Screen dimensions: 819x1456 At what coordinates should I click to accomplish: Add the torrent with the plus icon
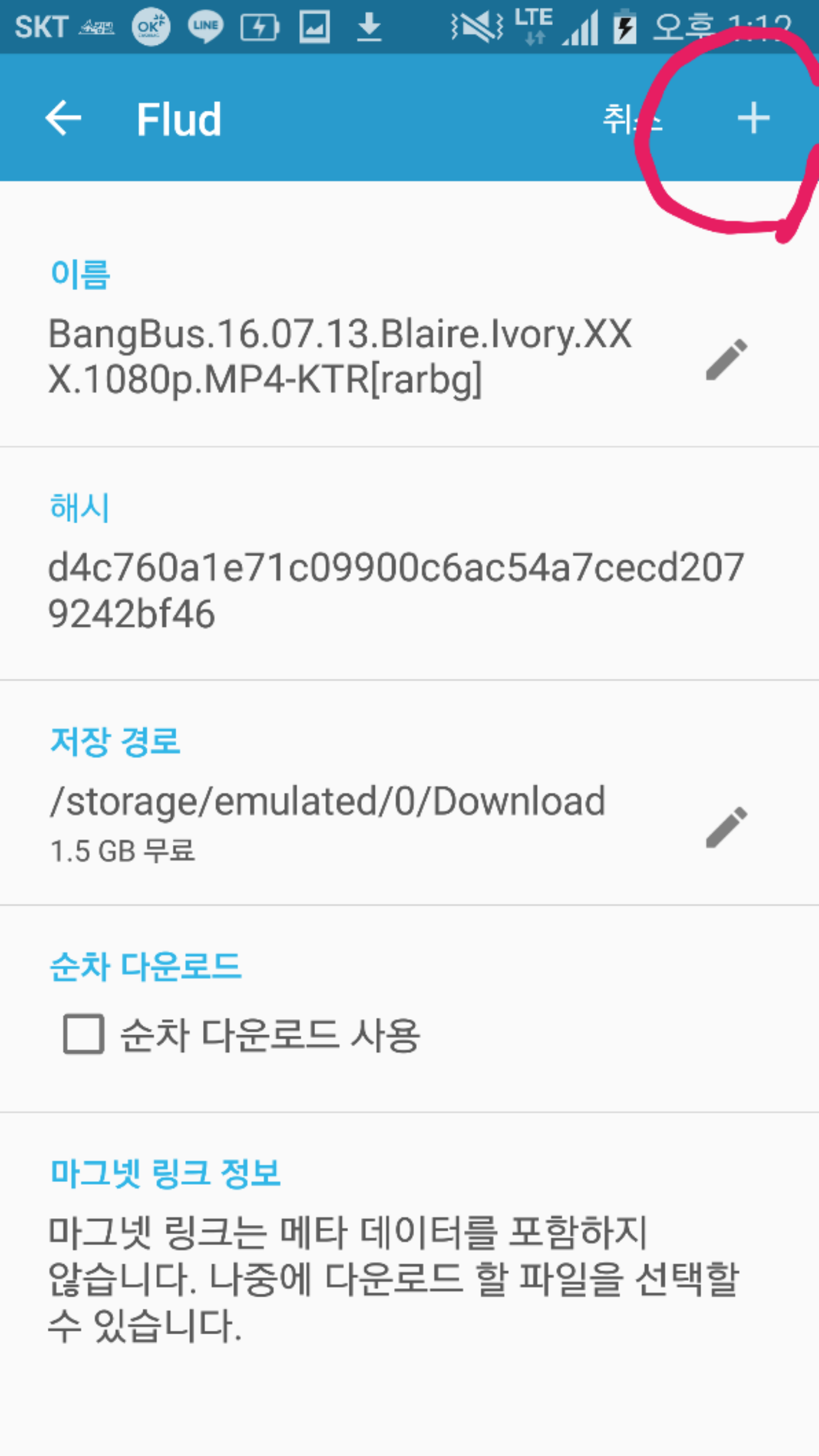tap(753, 118)
